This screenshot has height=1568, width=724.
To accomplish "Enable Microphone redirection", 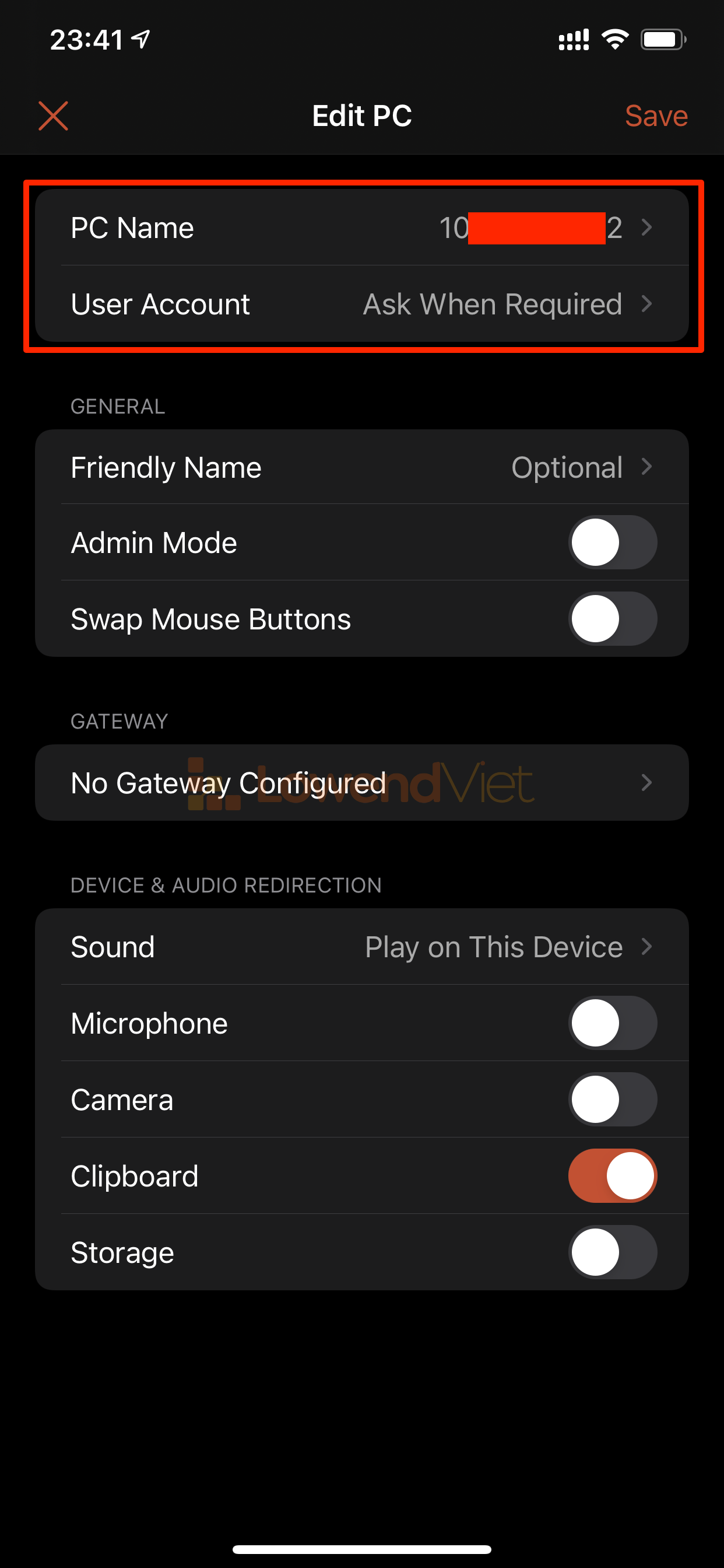I will (612, 1023).
